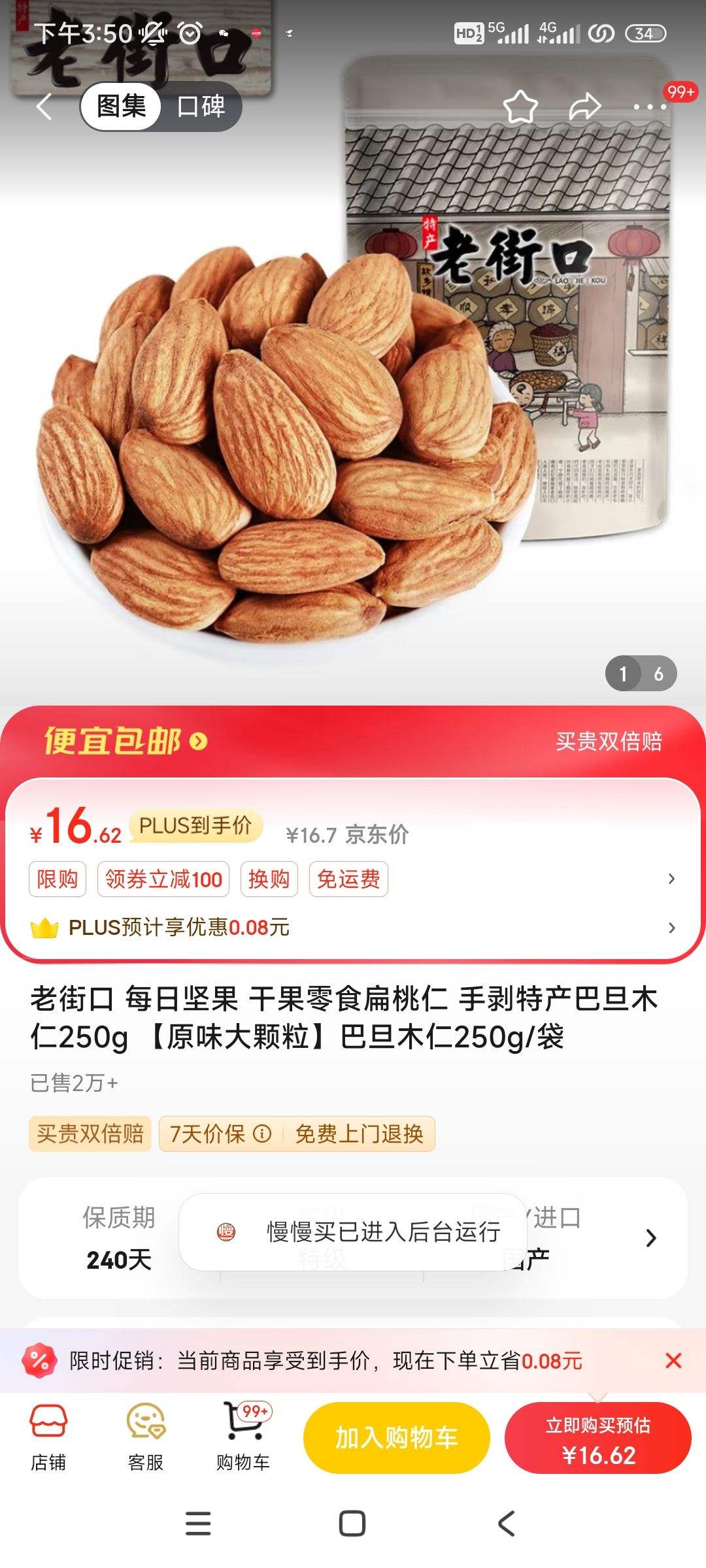Switch to the 口碑 tab
The image size is (706, 1568).
(x=201, y=106)
